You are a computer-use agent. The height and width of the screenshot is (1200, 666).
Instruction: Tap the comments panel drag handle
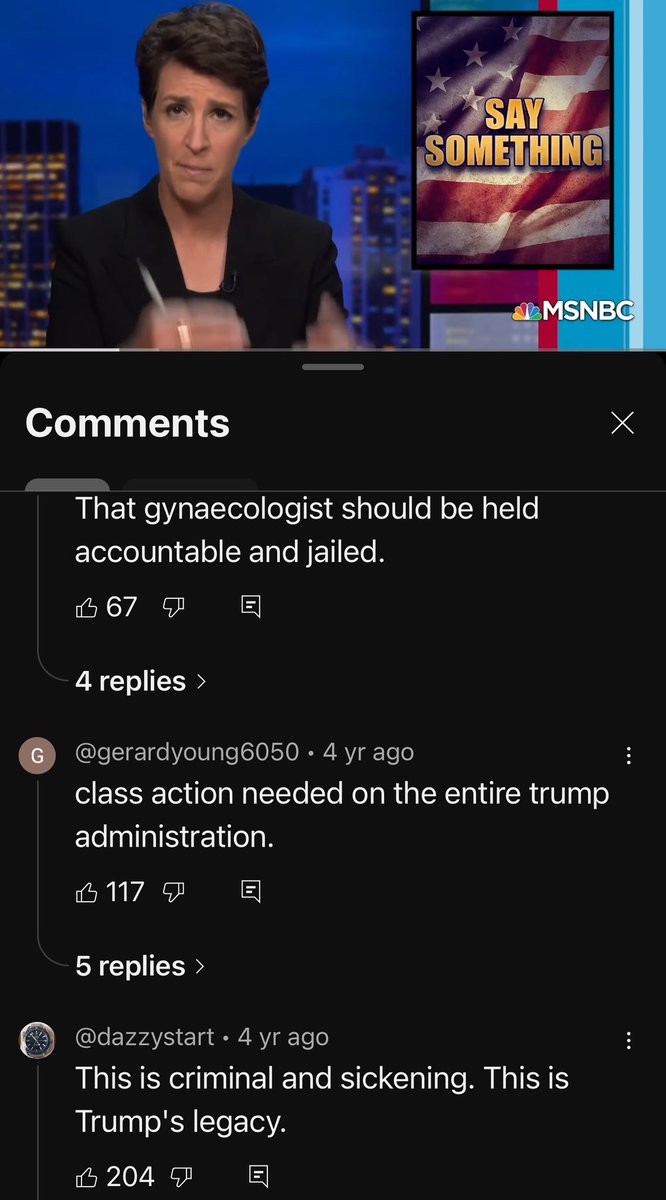(x=333, y=366)
